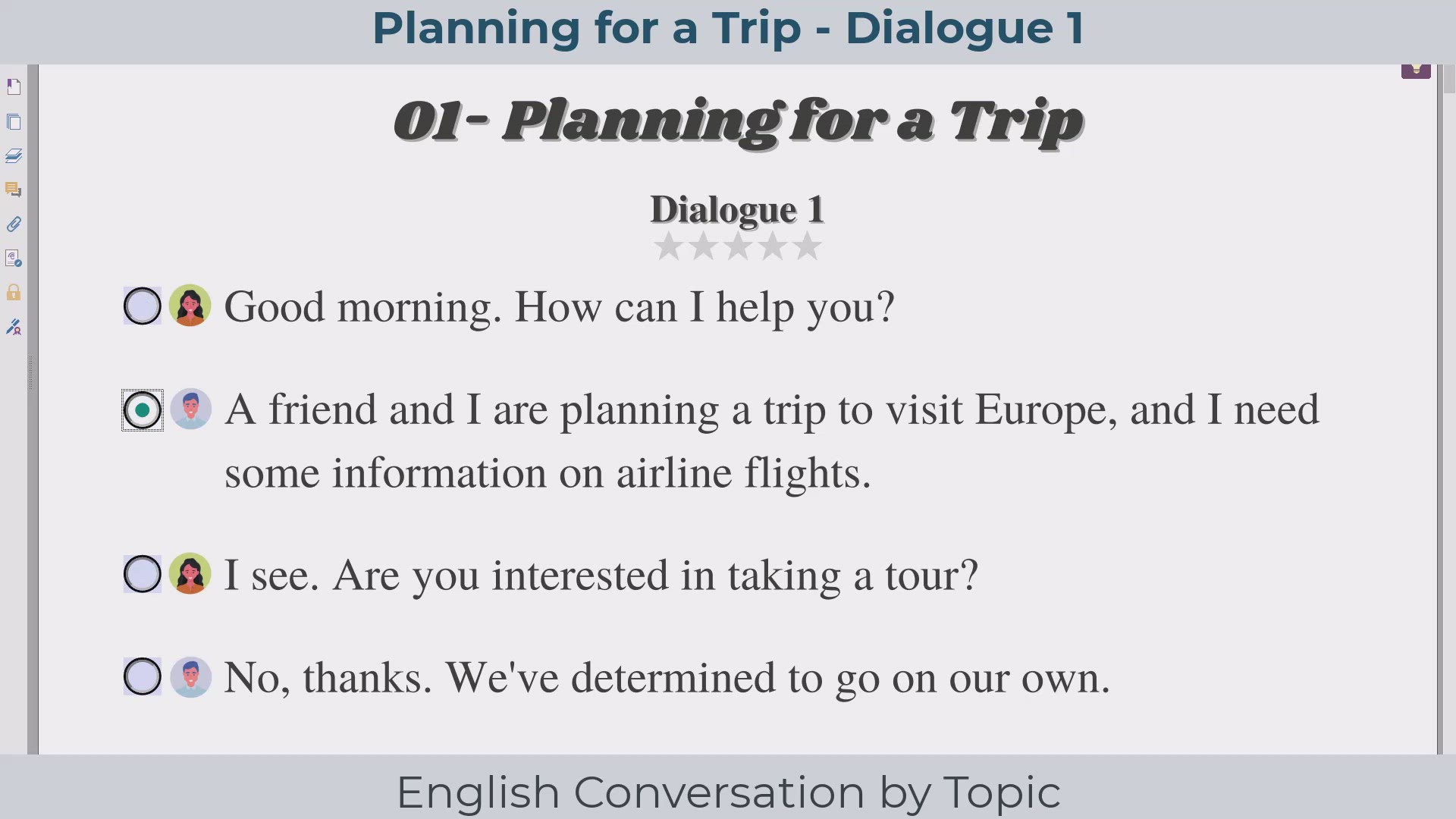The height and width of the screenshot is (819, 1456).
Task: Open the security lock panel
Action: pos(14,293)
